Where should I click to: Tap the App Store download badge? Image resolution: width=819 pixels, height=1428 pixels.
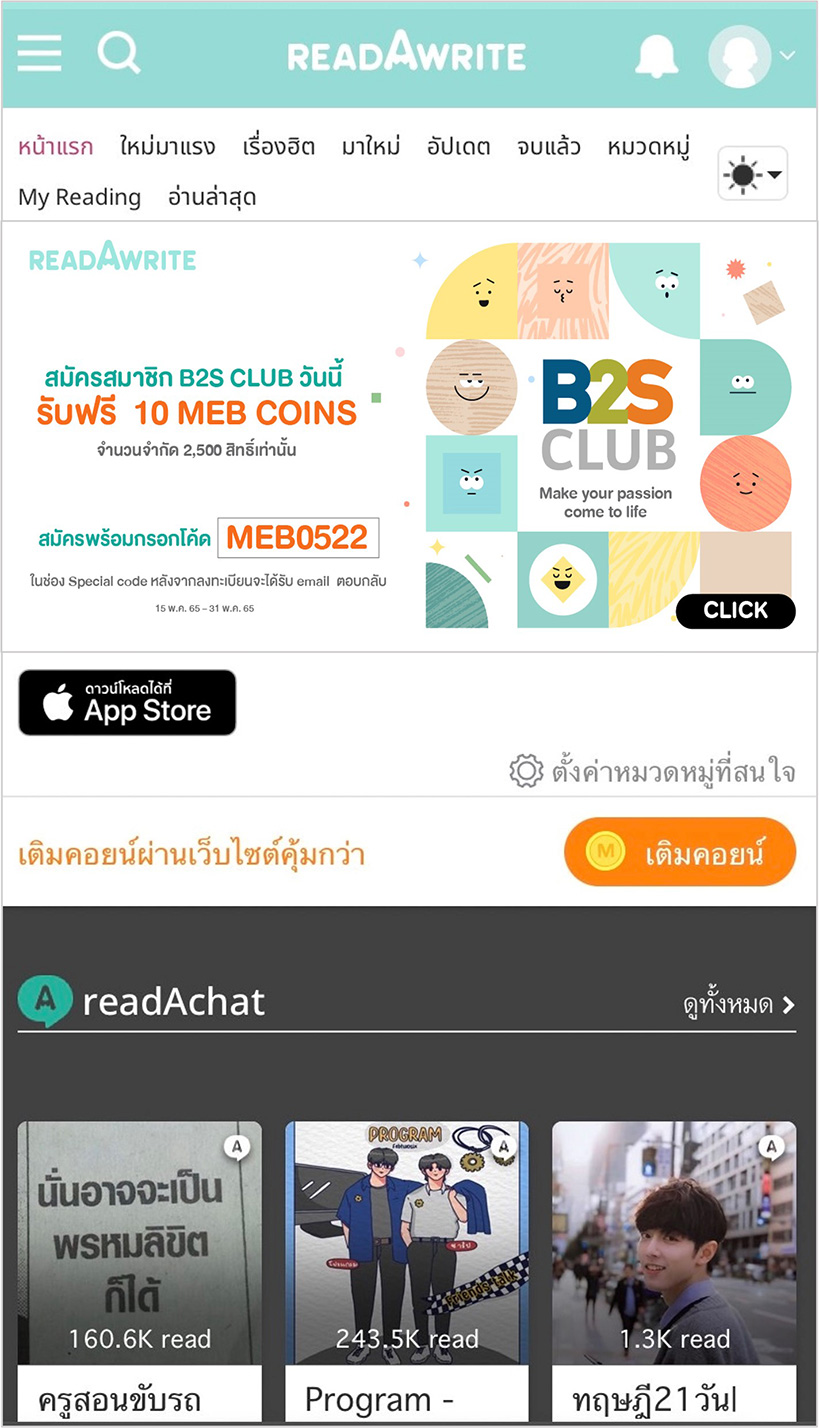pyautogui.click(x=127, y=703)
